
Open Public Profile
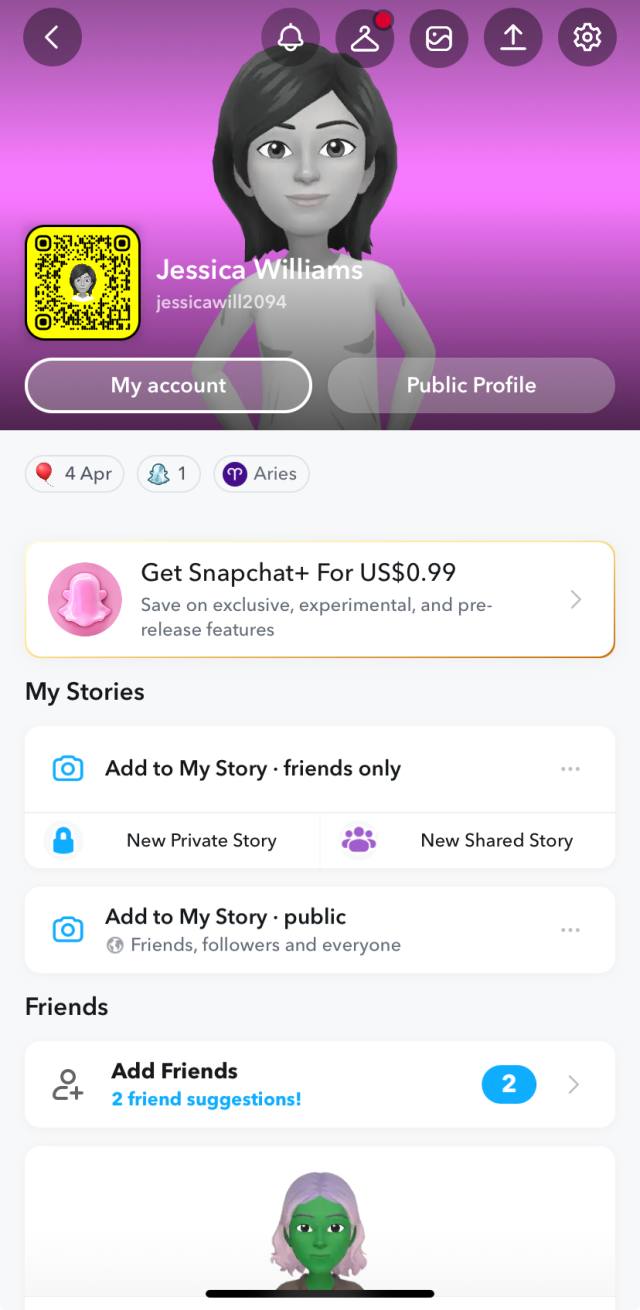pos(471,386)
